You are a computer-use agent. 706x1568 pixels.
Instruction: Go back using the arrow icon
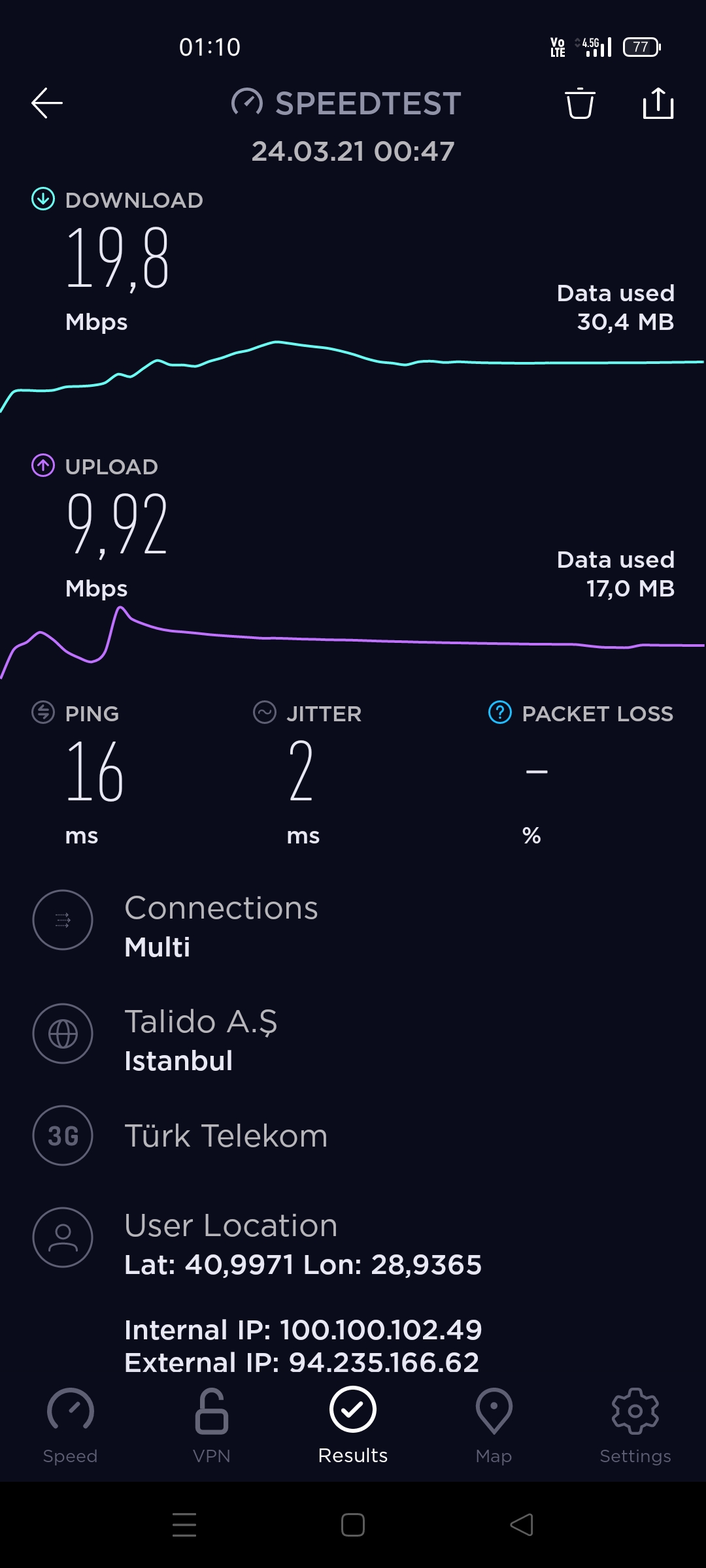47,103
